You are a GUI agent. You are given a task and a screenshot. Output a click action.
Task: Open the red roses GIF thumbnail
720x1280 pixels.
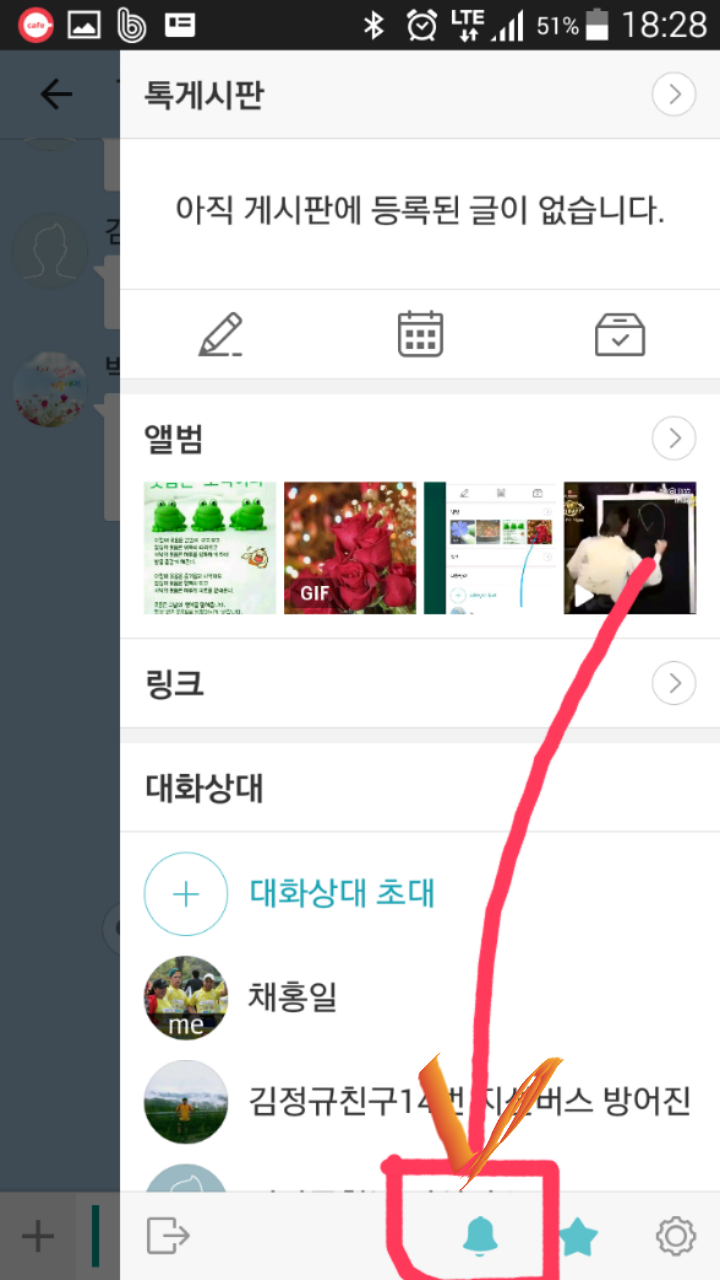[350, 548]
